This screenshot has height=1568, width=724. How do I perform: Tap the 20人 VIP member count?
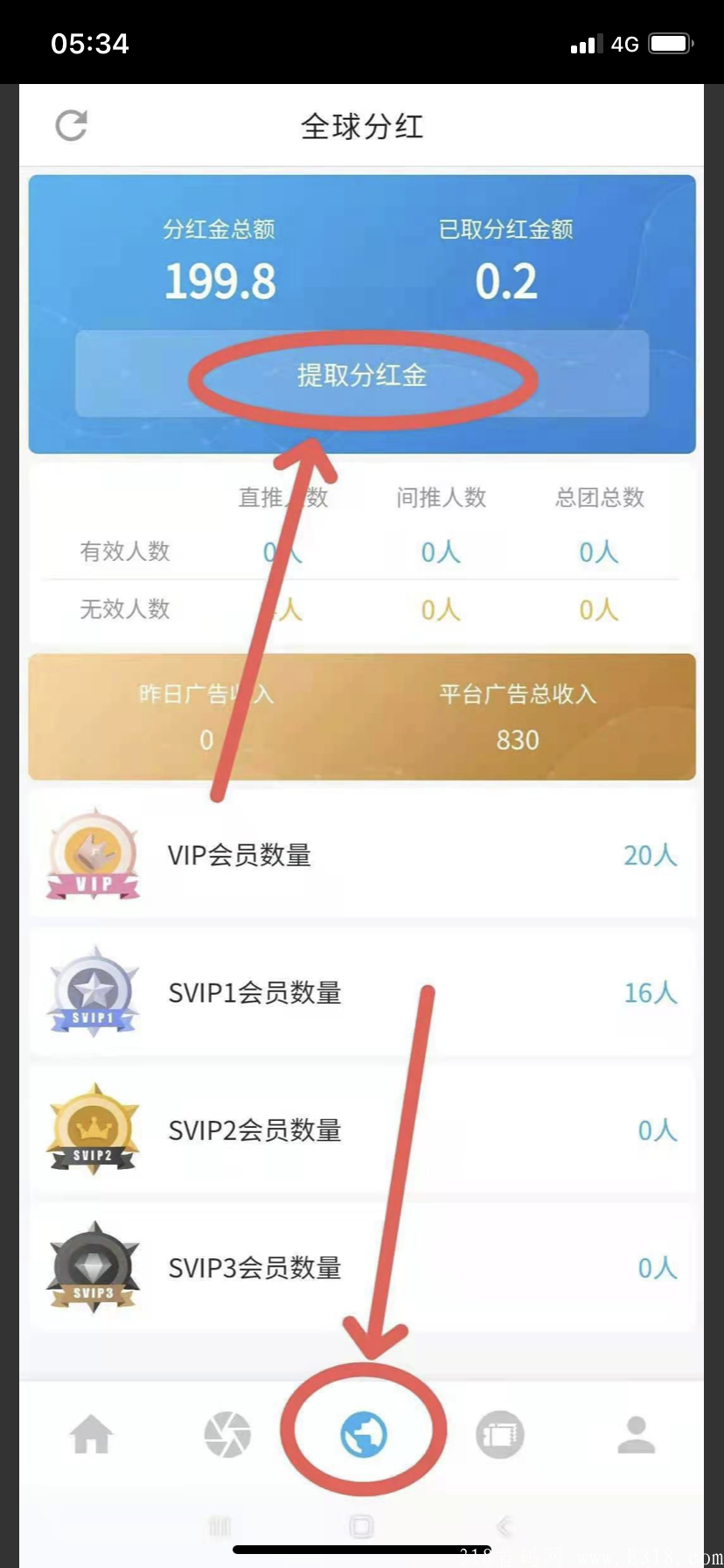[x=648, y=855]
